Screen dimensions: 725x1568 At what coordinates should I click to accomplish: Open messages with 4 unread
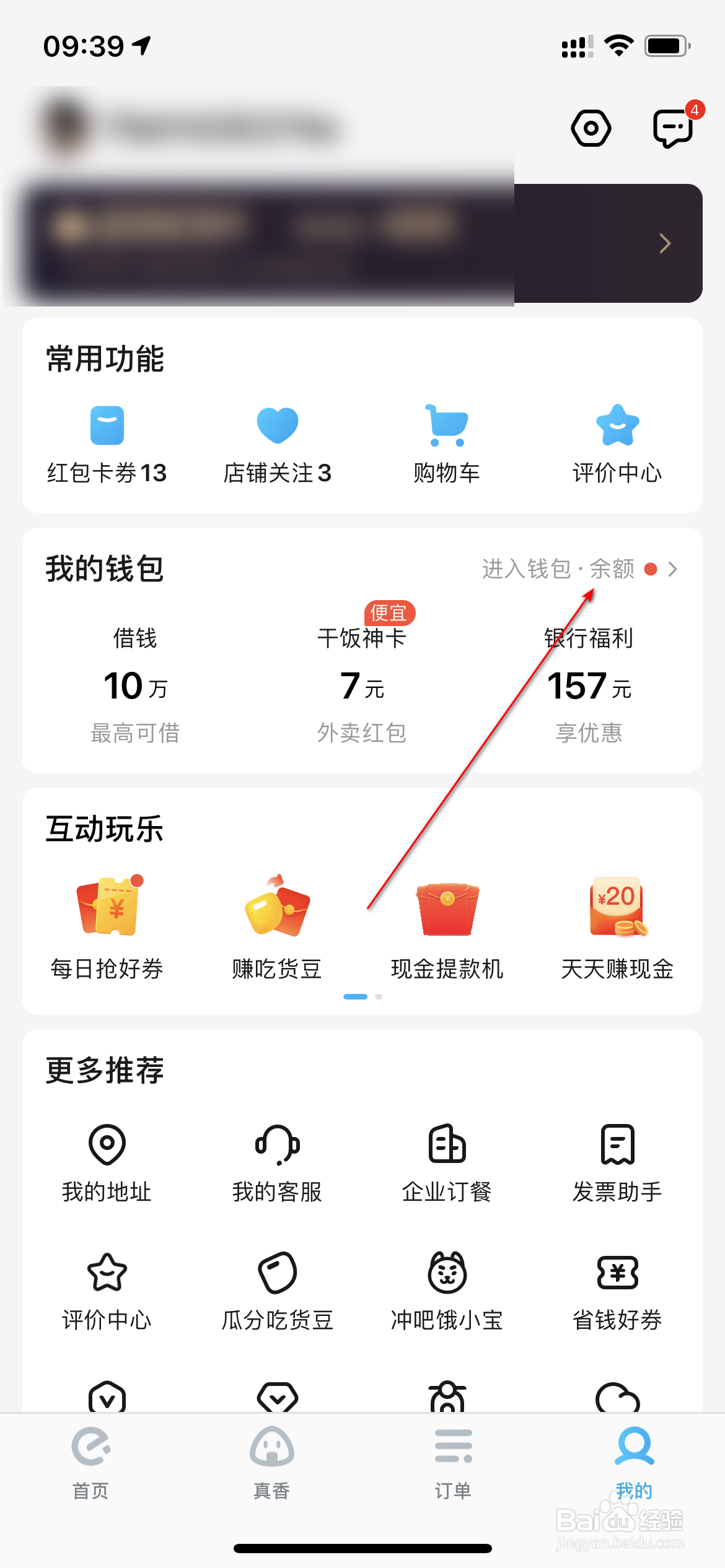673,128
